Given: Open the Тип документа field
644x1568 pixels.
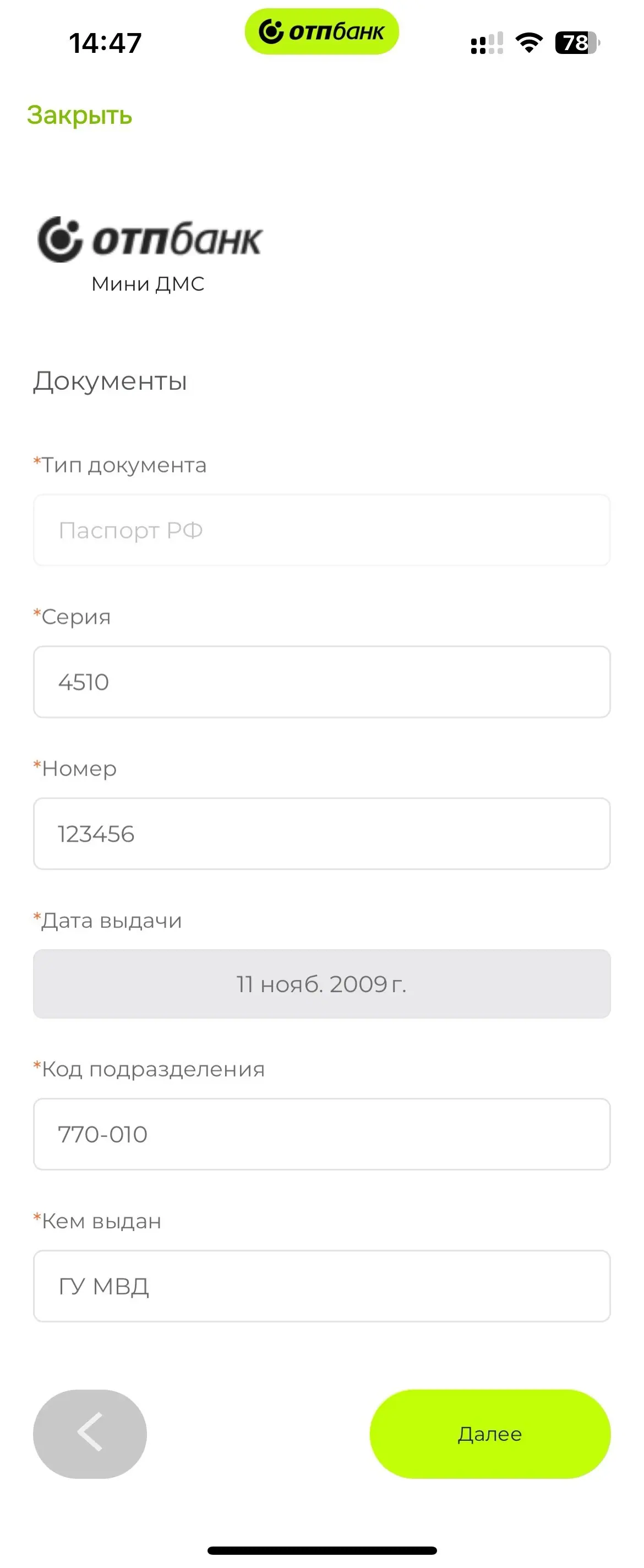Looking at the screenshot, I should click(321, 530).
